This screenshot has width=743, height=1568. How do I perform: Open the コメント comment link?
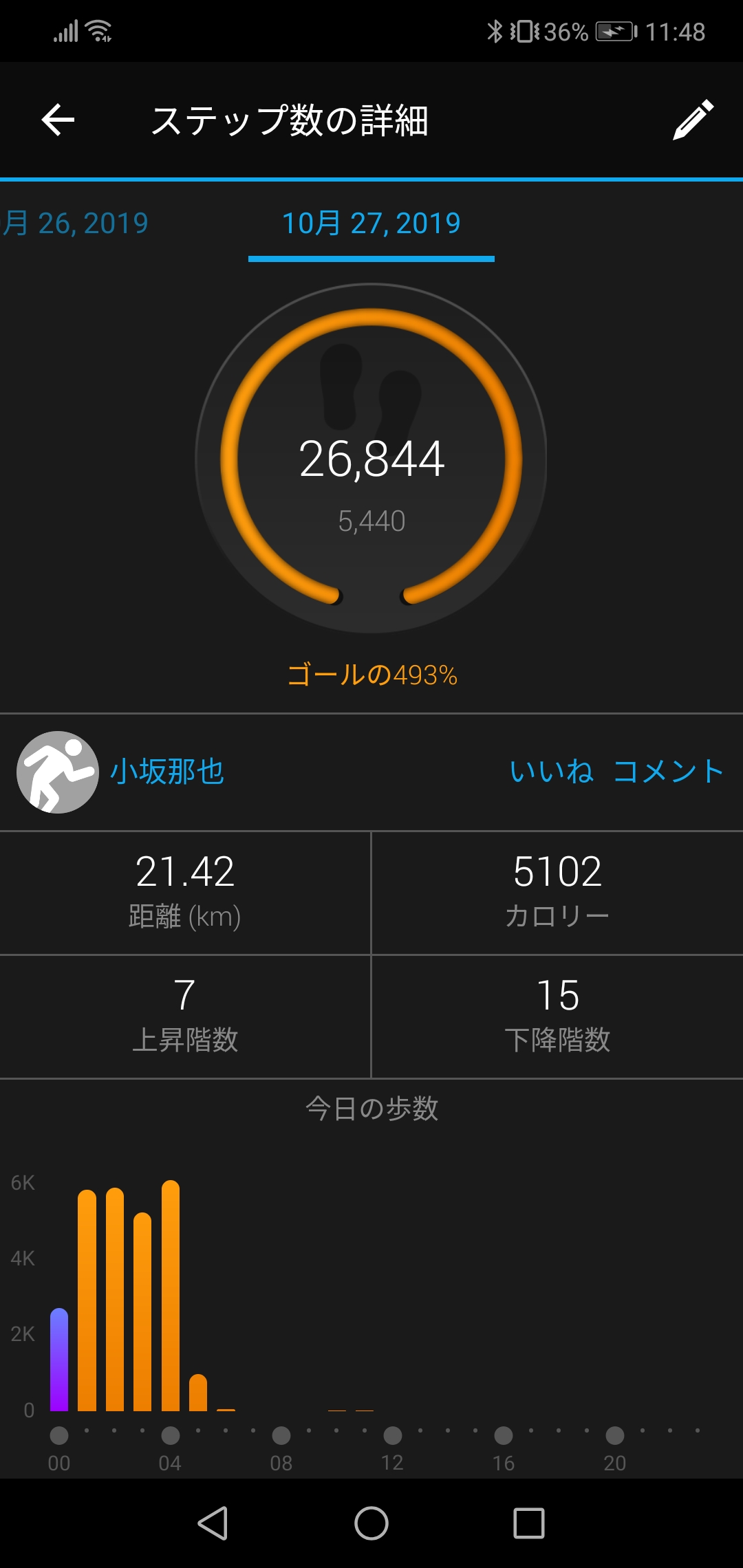click(668, 772)
